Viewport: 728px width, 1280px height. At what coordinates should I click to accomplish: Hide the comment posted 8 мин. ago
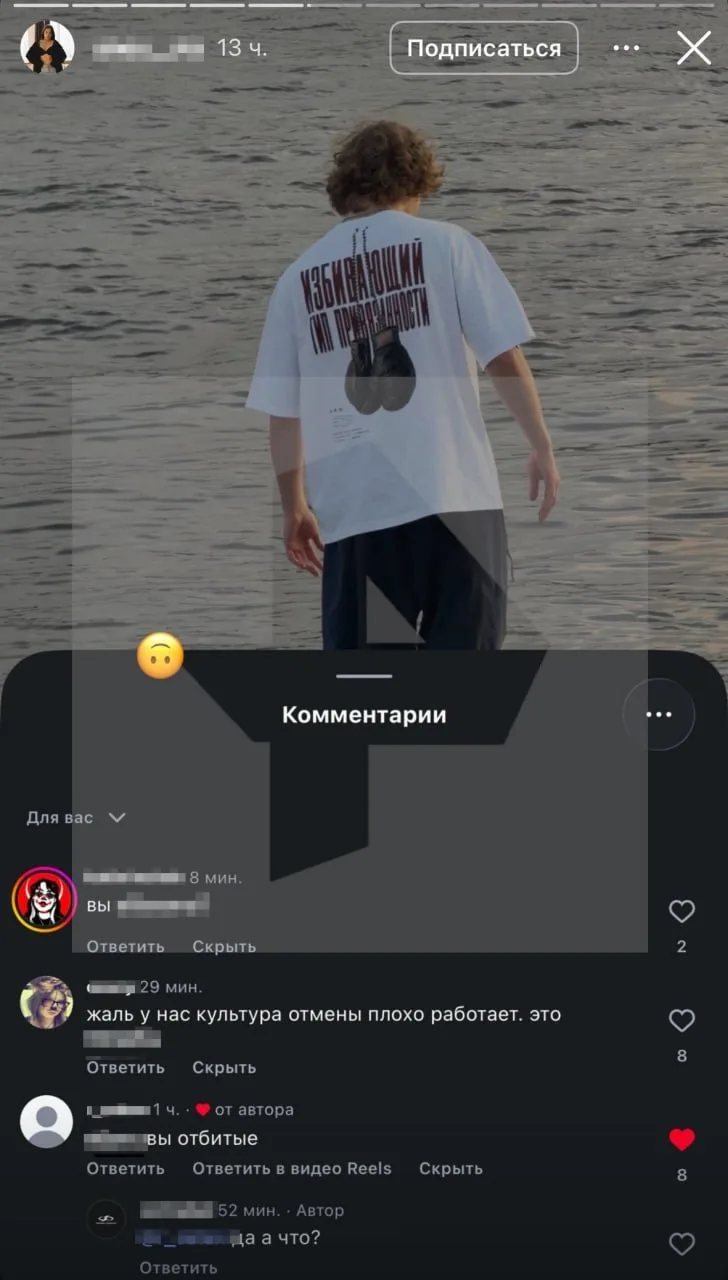[224, 946]
